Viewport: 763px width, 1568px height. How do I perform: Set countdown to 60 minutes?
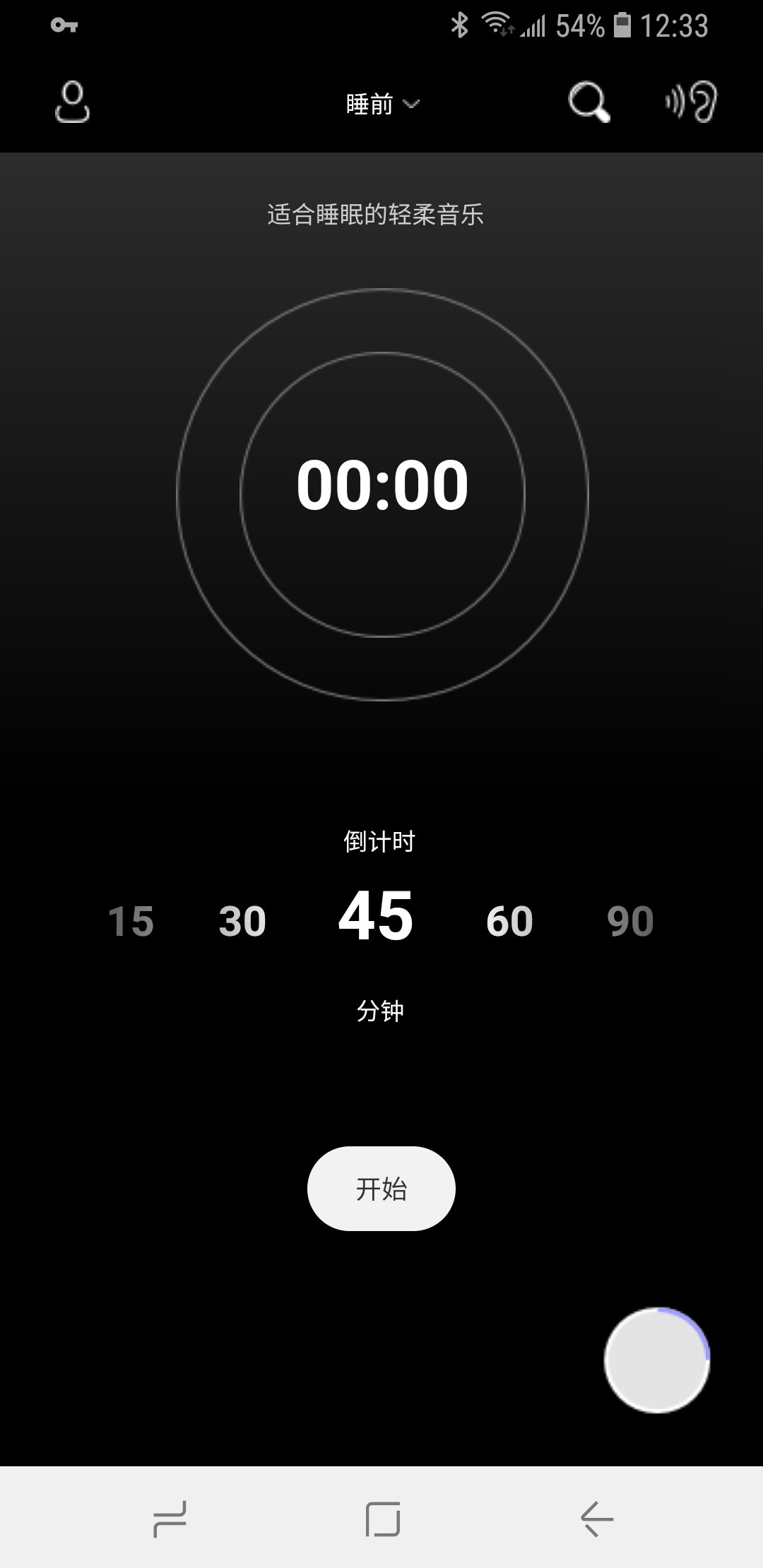click(x=509, y=921)
